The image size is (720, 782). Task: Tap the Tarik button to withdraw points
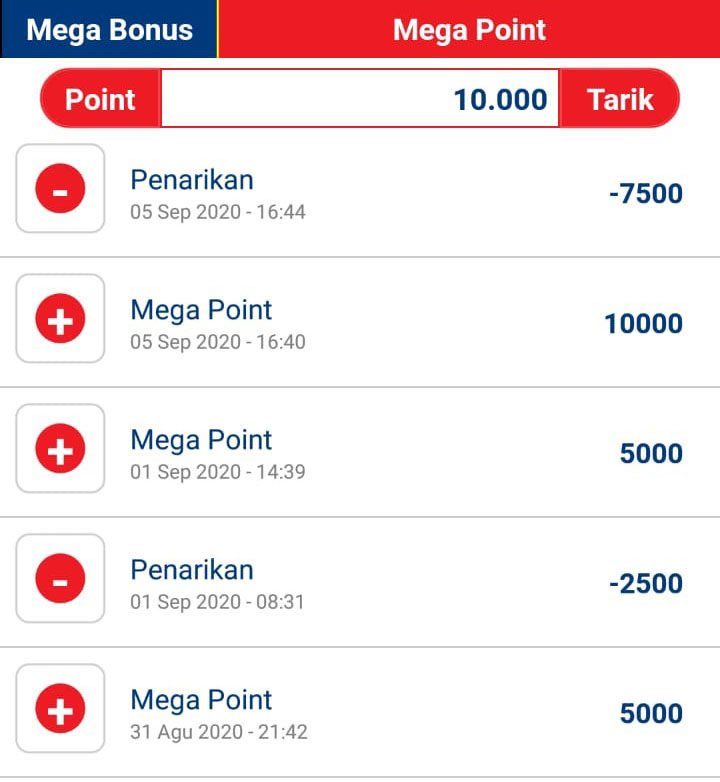coord(619,99)
